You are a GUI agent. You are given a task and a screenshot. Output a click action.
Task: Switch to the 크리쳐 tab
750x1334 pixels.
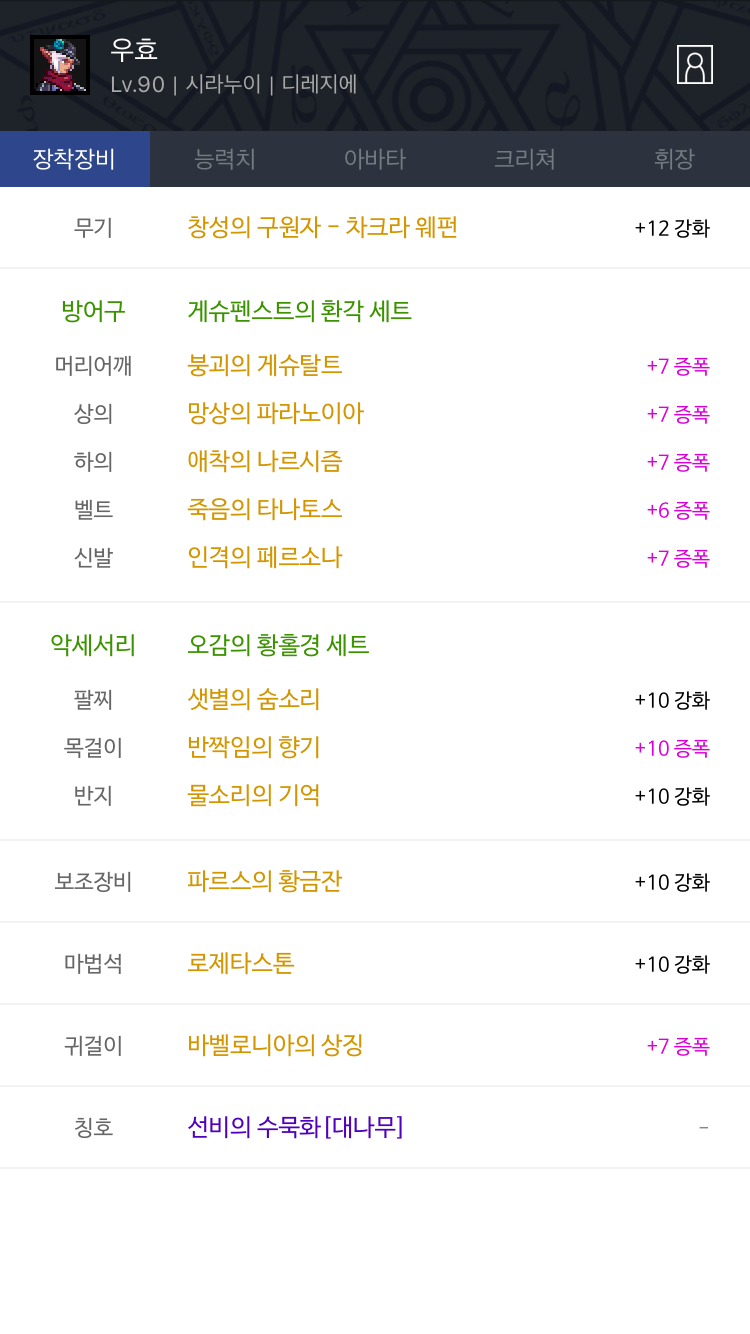click(x=525, y=159)
